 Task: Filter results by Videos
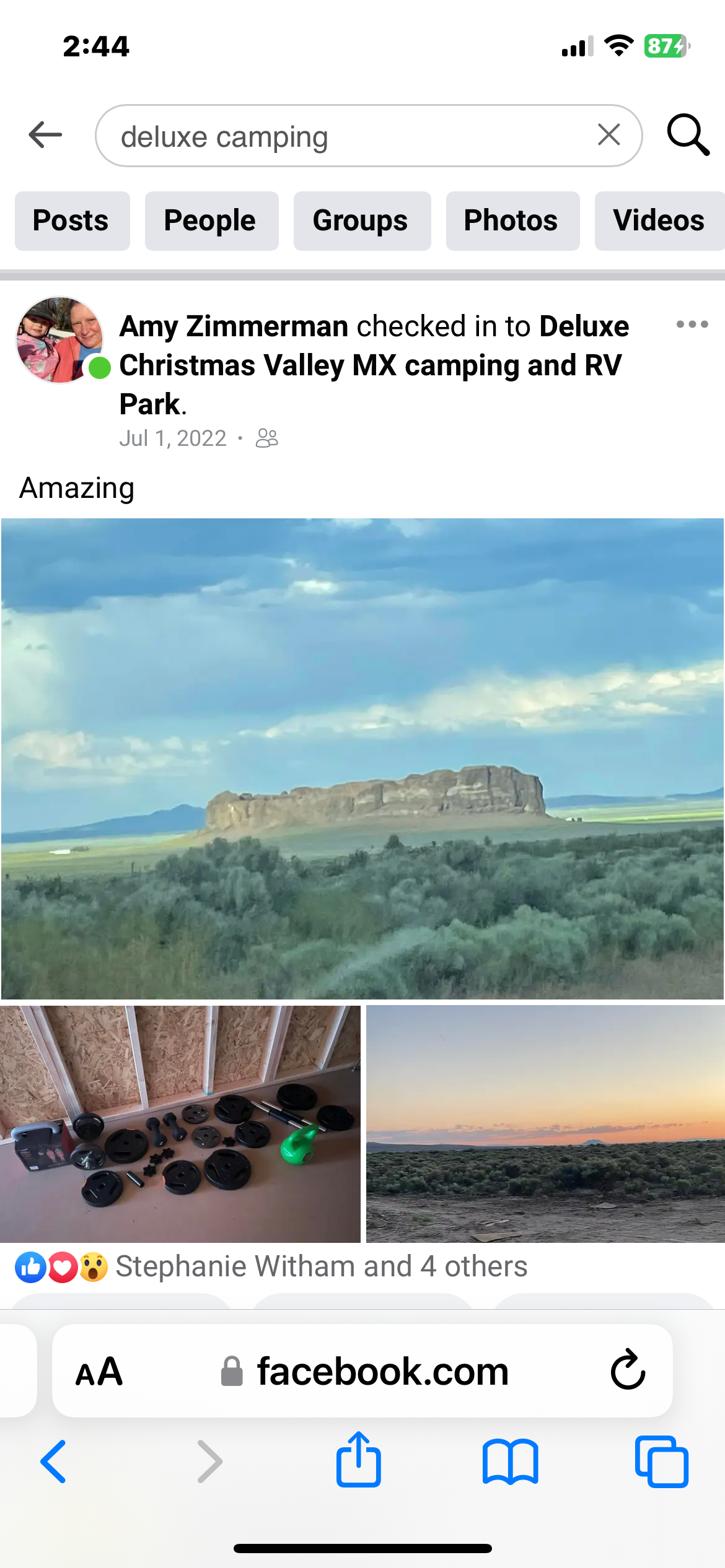pyautogui.click(x=658, y=221)
